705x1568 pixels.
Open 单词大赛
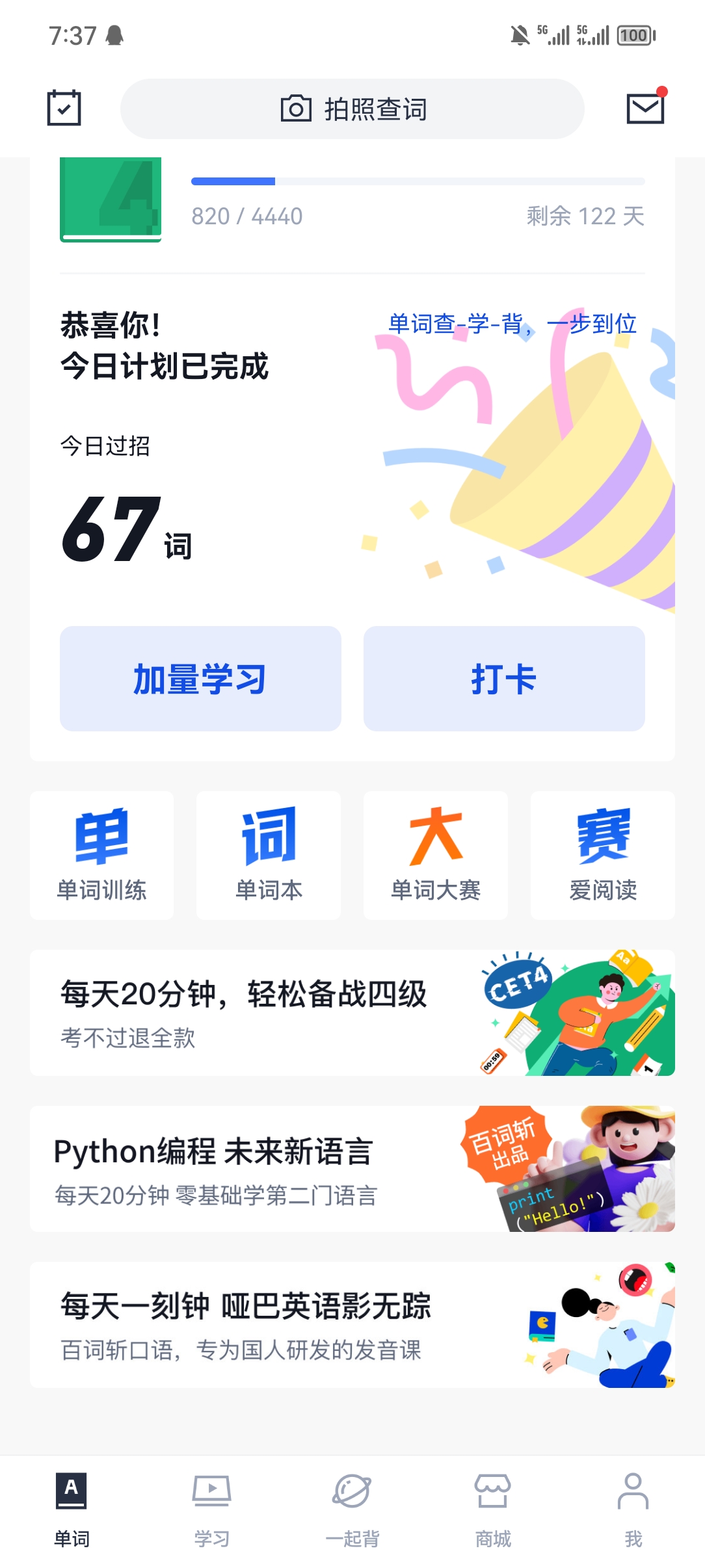[436, 856]
